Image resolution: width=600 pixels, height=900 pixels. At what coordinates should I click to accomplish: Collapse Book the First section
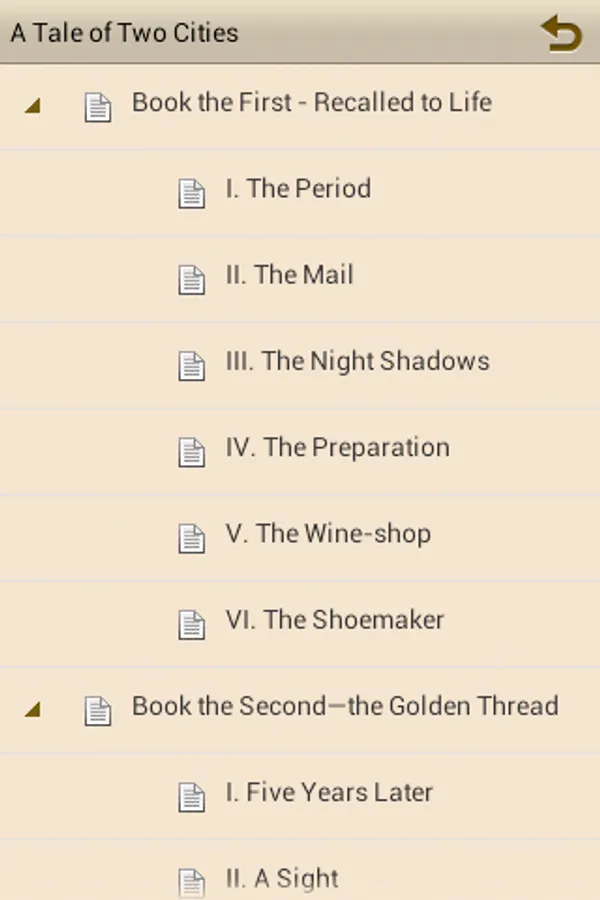pos(33,106)
